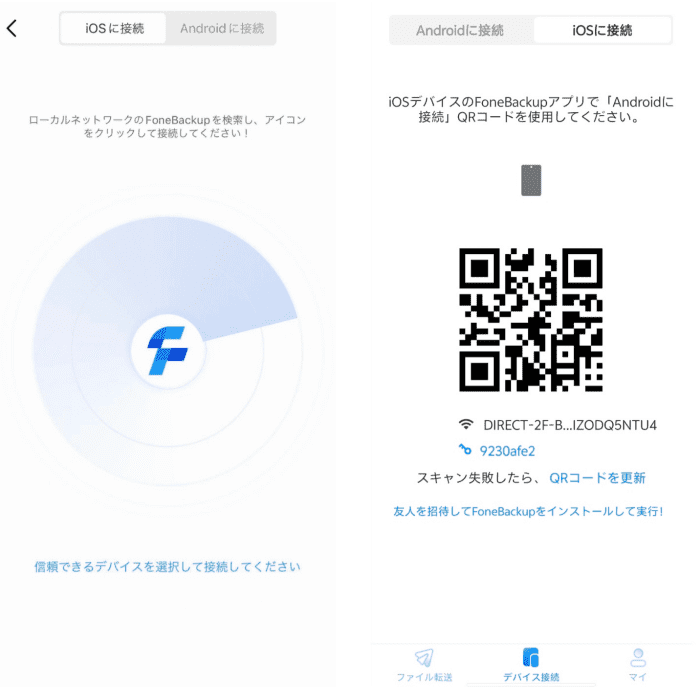Go to the マイ tab
The height and width of the screenshot is (687, 700).
tap(637, 664)
